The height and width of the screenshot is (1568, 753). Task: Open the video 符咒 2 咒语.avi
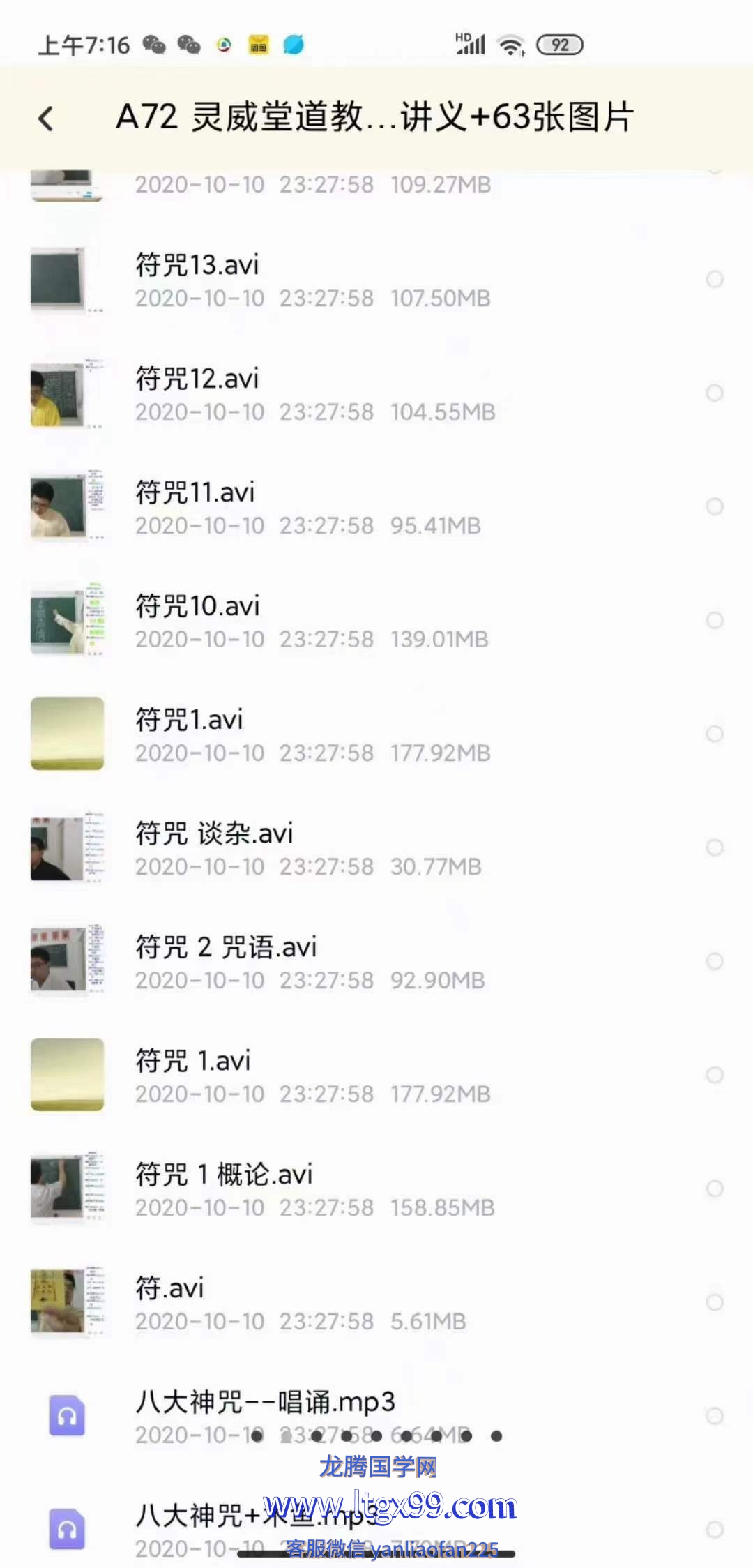coord(226,948)
